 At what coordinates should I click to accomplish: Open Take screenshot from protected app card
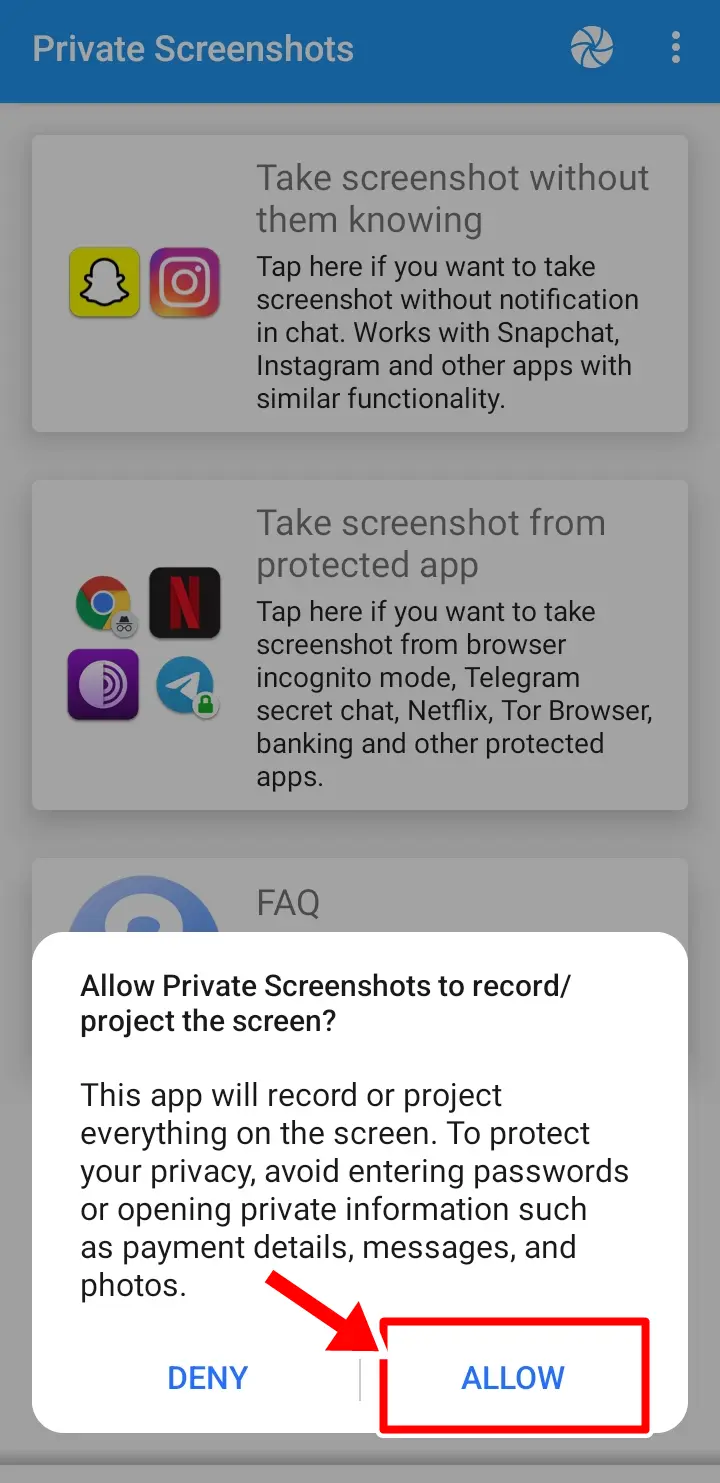click(360, 645)
